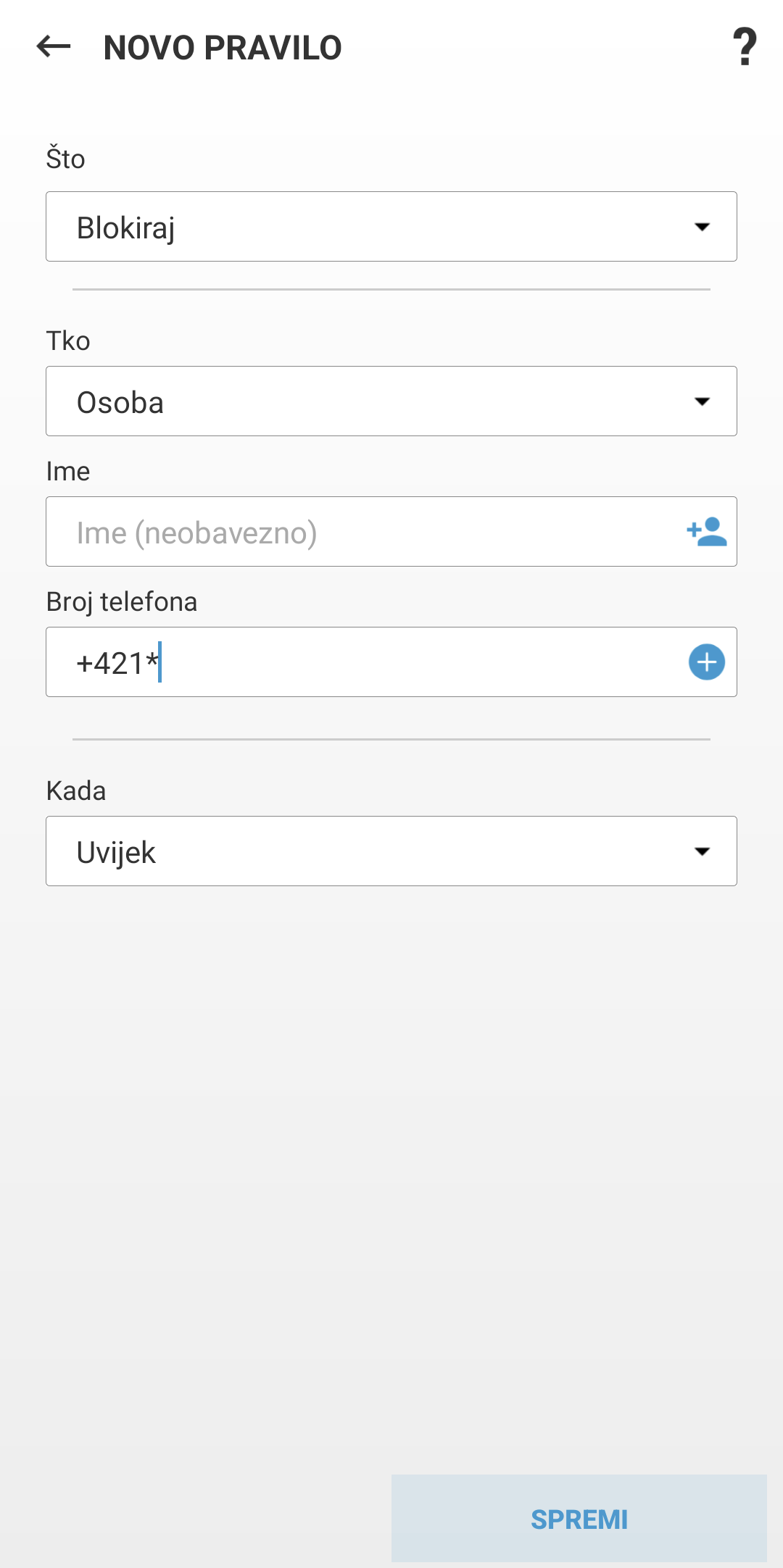Screen dimensions: 783x1568
Task: Tap the caret on the Blokiraj selector
Action: click(703, 228)
